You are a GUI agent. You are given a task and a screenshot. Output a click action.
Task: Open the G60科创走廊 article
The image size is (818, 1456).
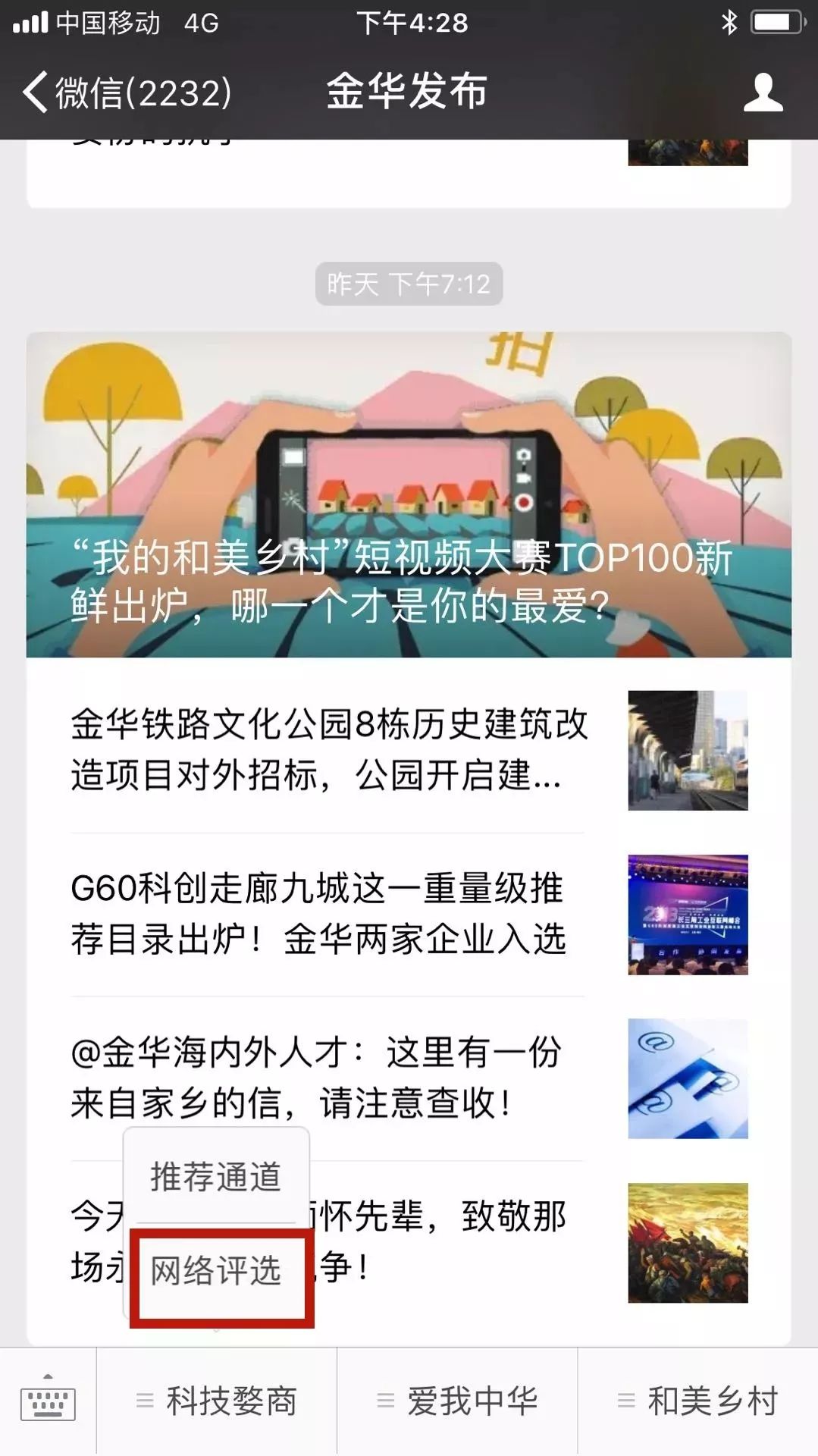pos(409,914)
